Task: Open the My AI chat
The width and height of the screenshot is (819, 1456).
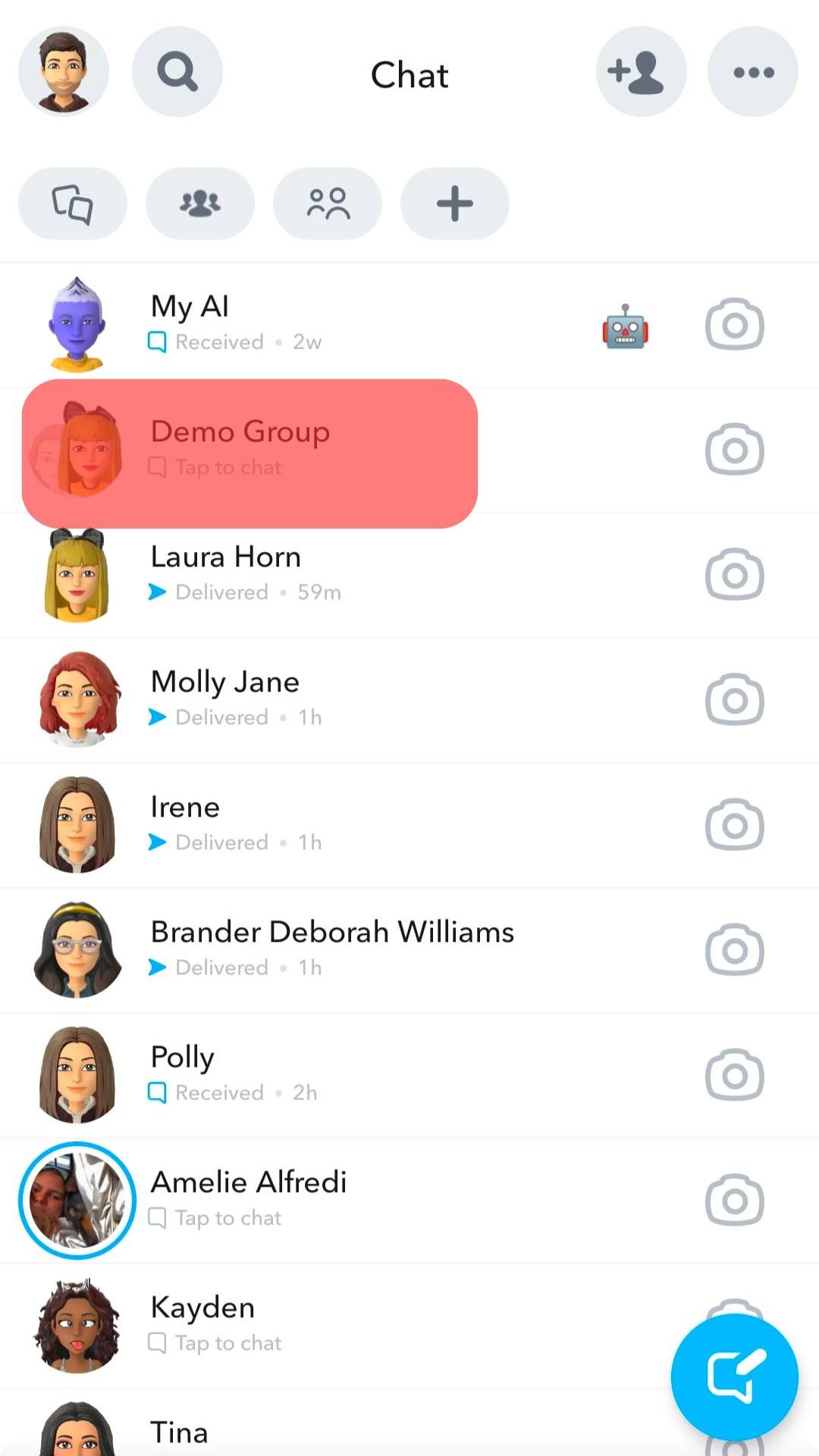Action: (303, 325)
